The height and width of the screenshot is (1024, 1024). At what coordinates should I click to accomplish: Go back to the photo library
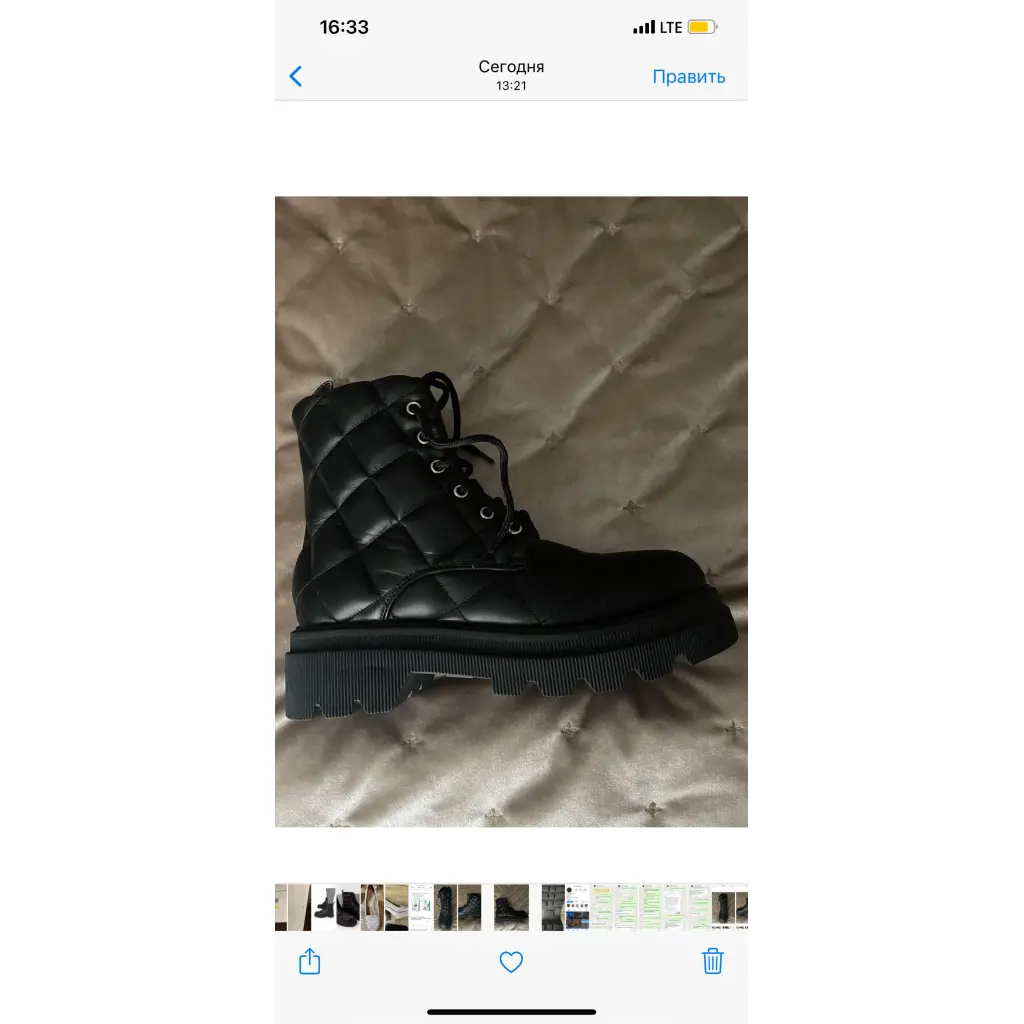(x=296, y=76)
